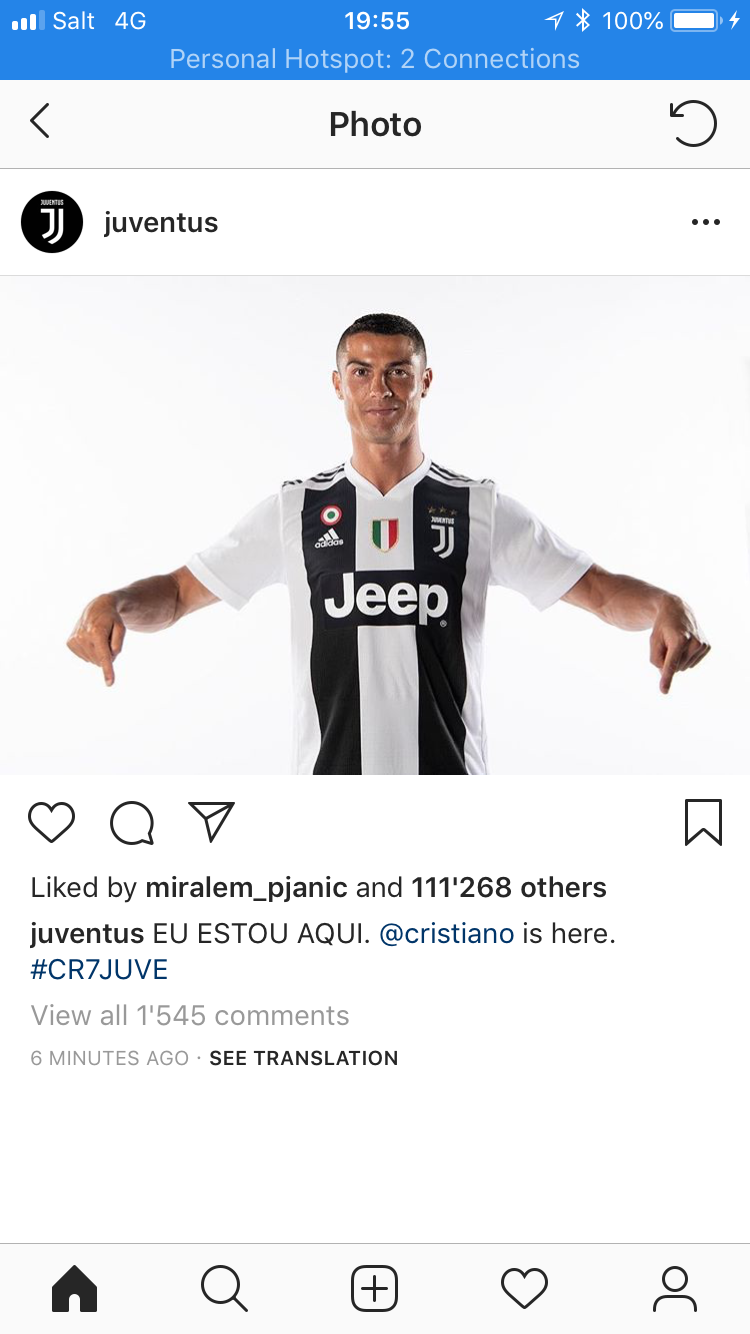Tap See Translation under caption

303,1058
